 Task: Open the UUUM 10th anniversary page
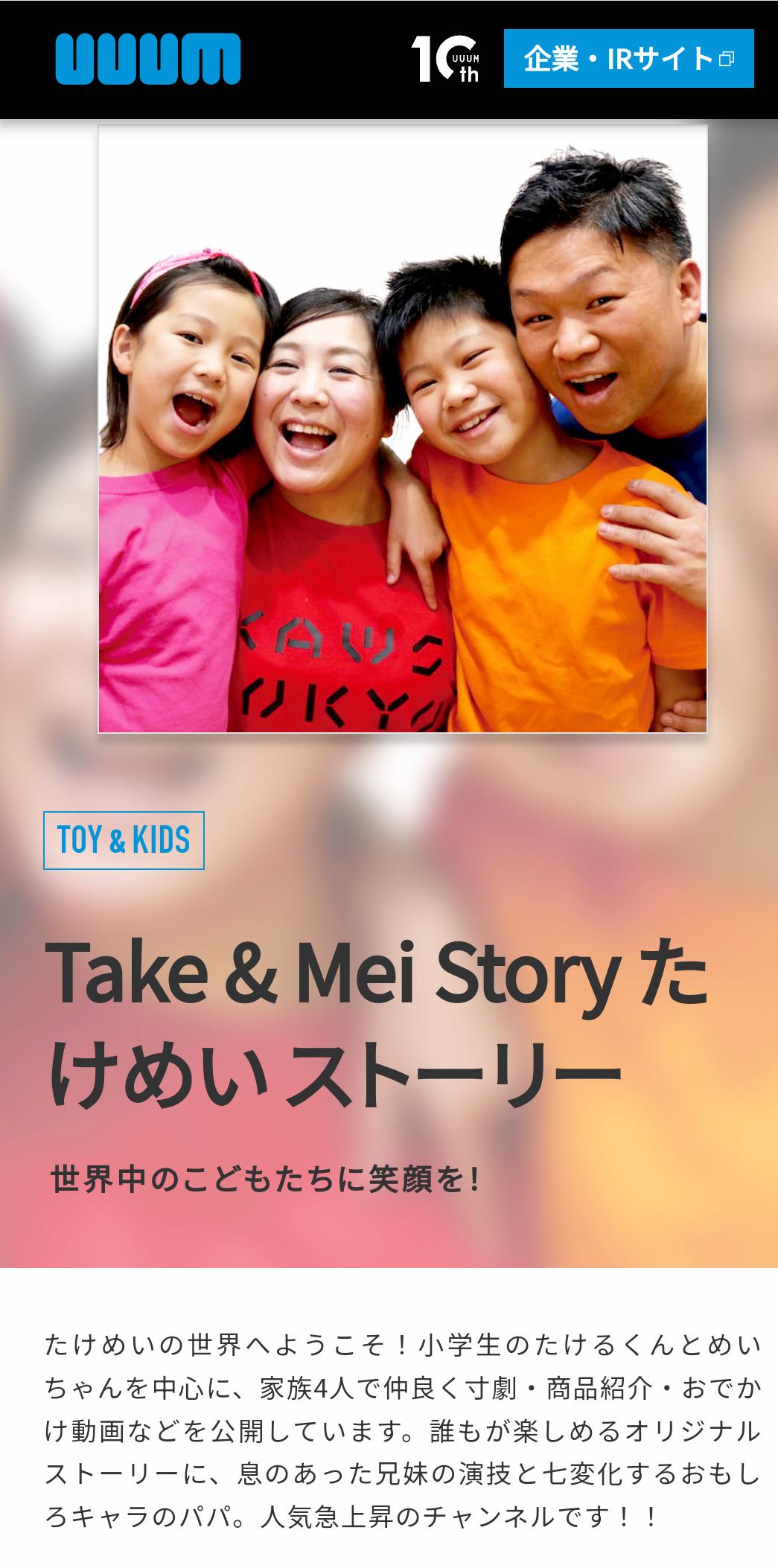click(446, 59)
